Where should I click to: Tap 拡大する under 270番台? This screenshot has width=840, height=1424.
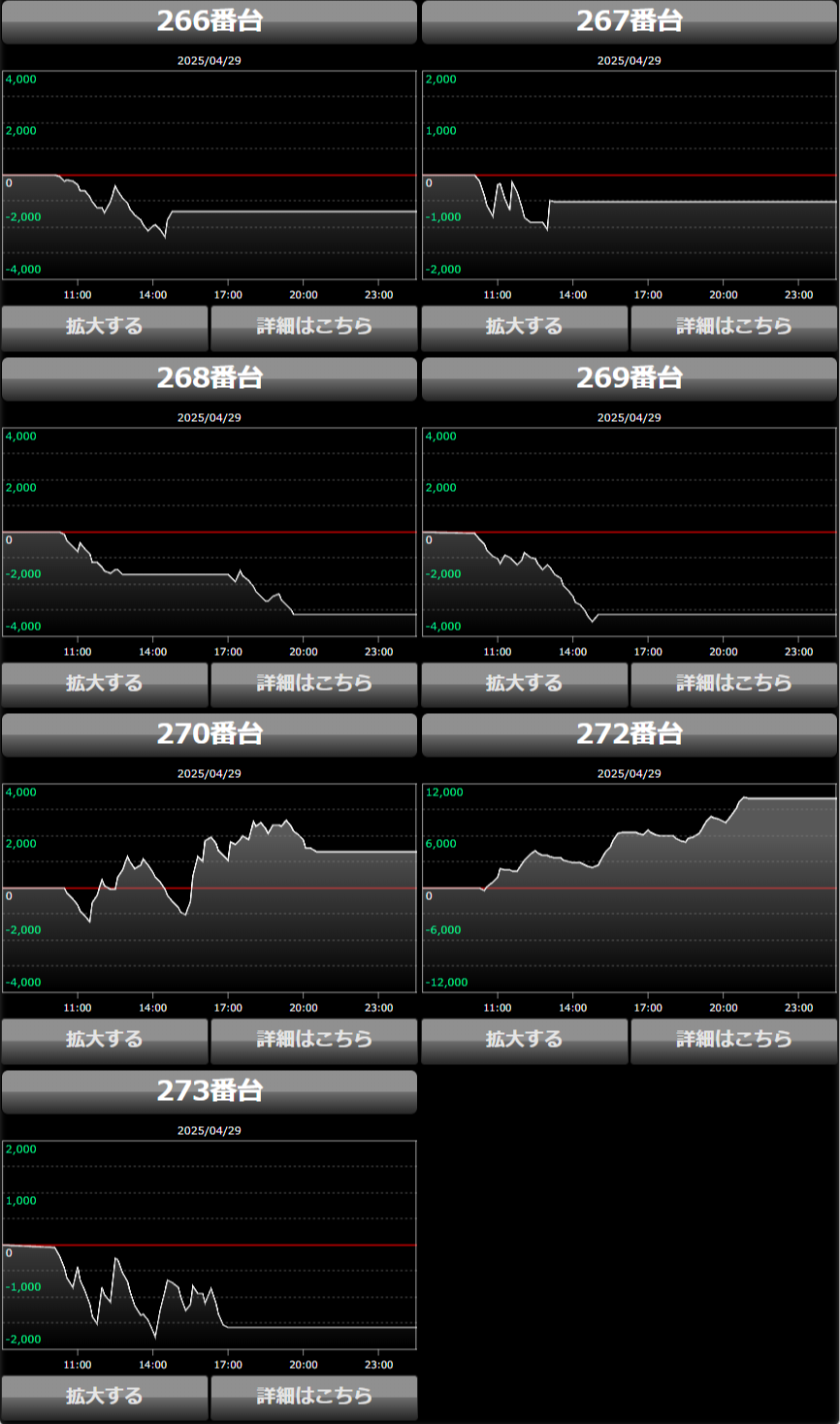coord(105,1041)
